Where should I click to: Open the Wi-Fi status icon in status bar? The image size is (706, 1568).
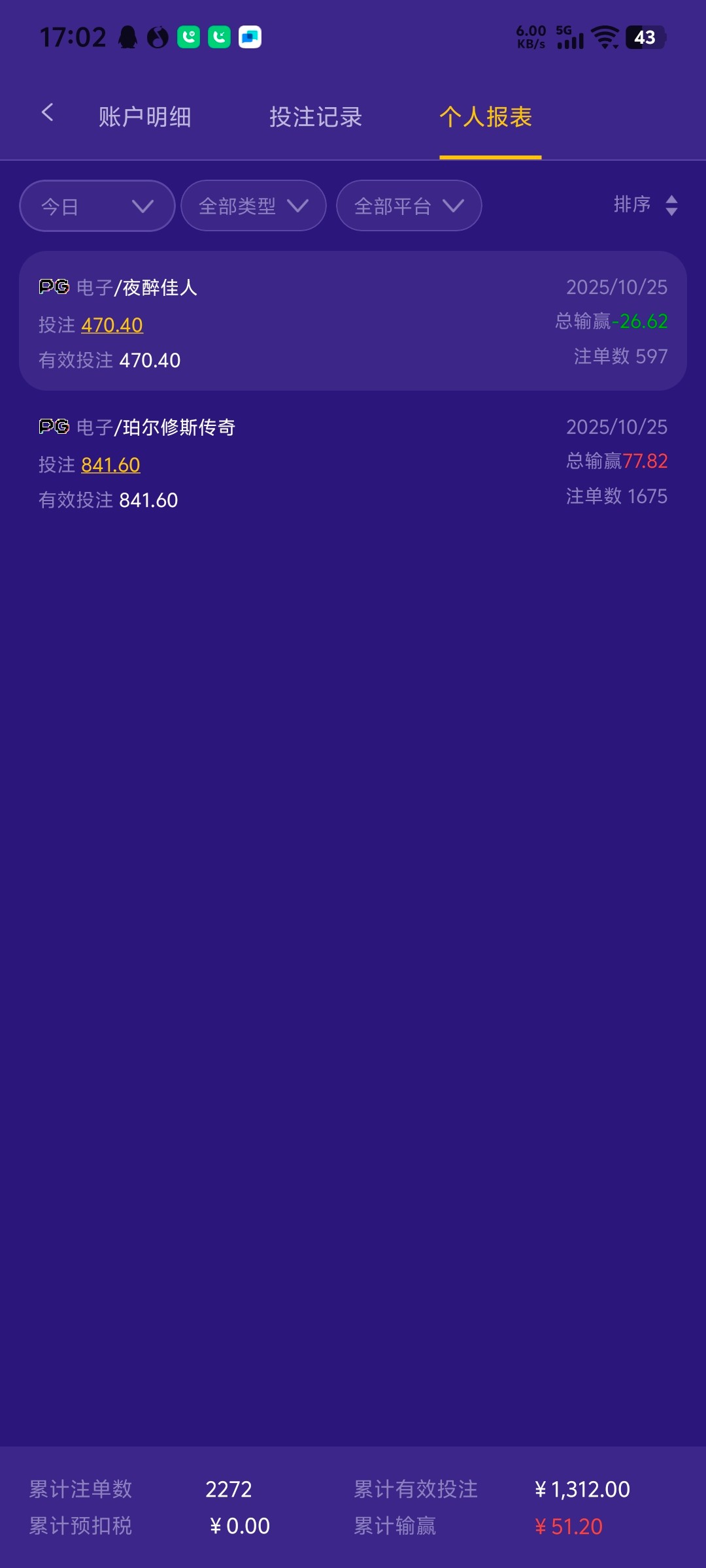(x=605, y=37)
